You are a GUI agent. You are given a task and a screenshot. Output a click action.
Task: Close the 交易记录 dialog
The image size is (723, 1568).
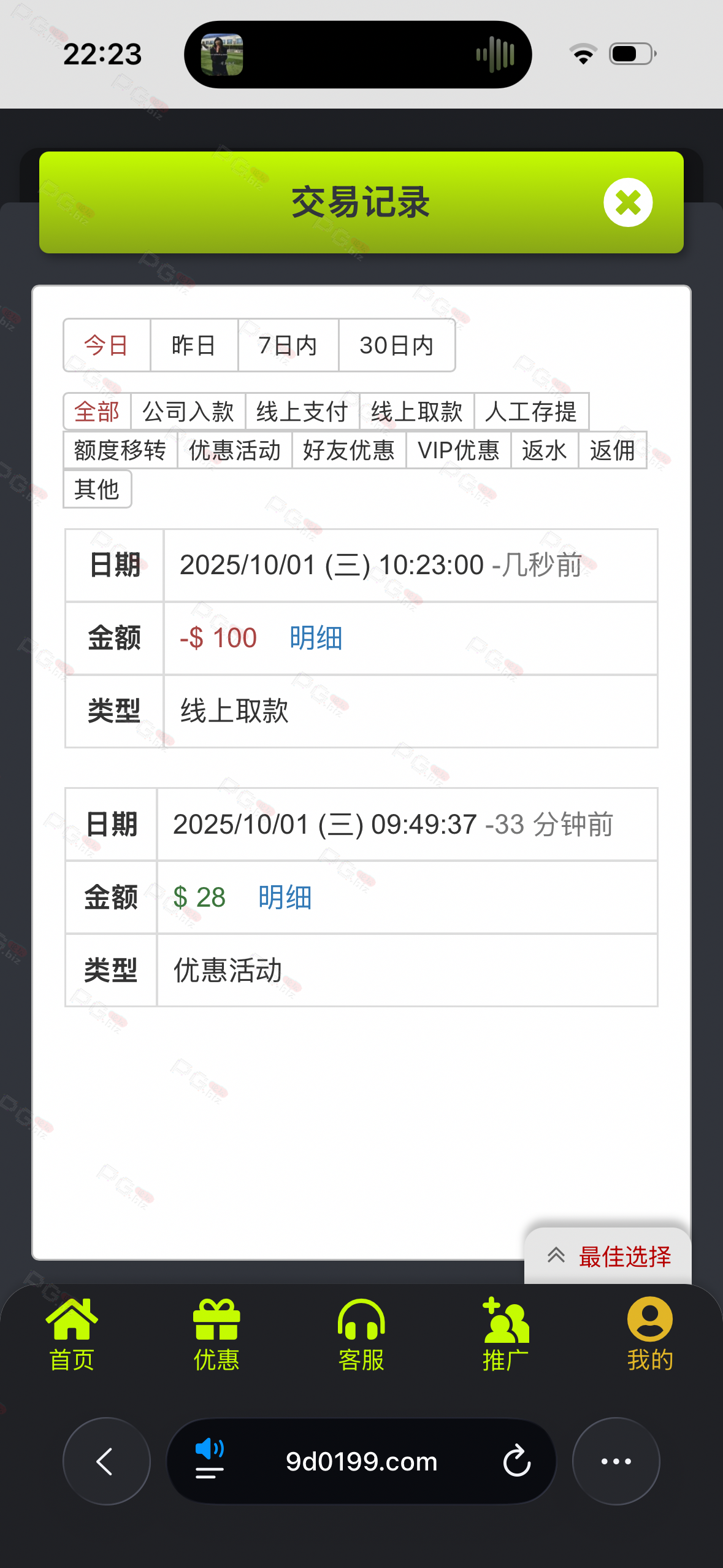627,202
